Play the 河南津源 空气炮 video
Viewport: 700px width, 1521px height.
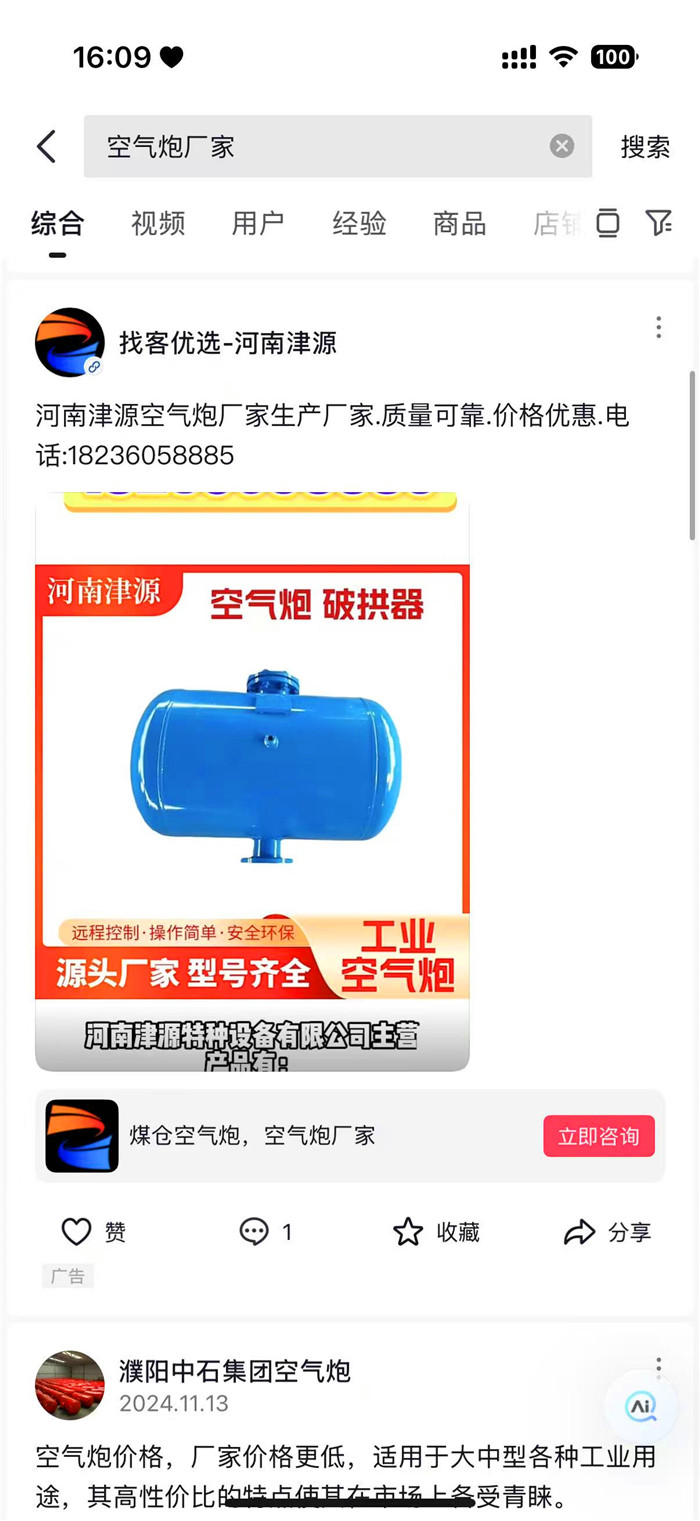coord(252,780)
